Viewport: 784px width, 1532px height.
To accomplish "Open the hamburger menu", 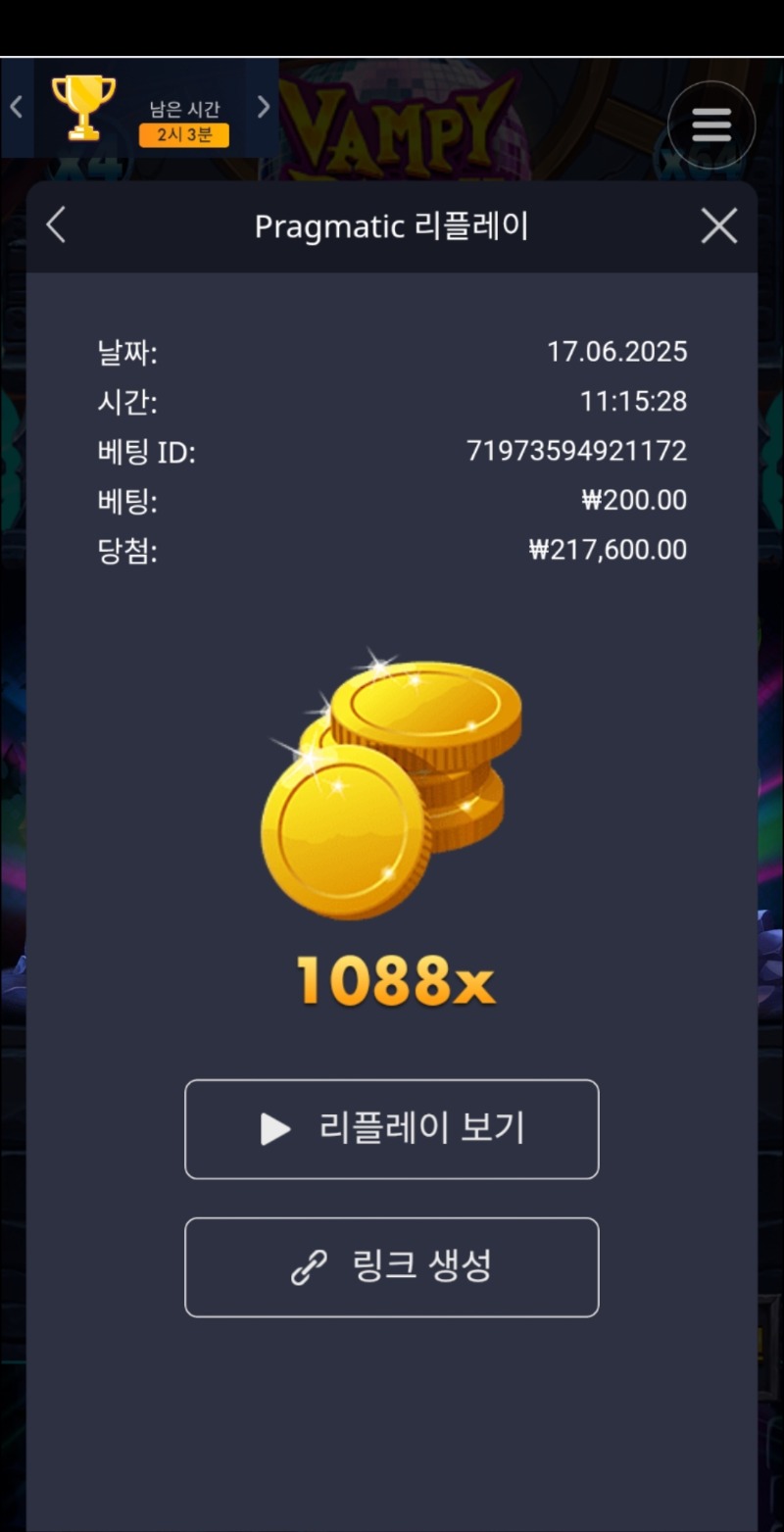I will (711, 124).
